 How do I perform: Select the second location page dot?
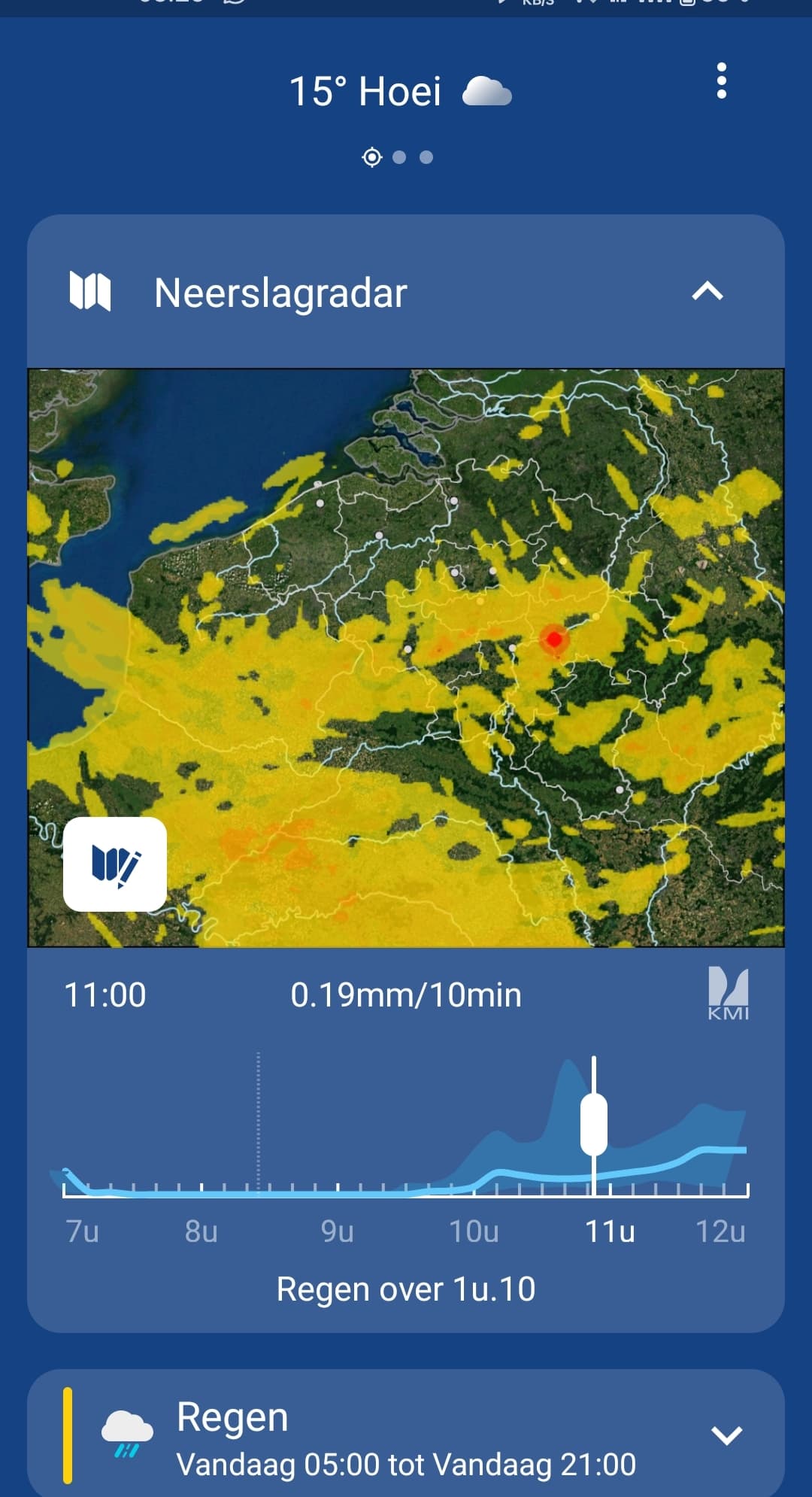[399, 157]
